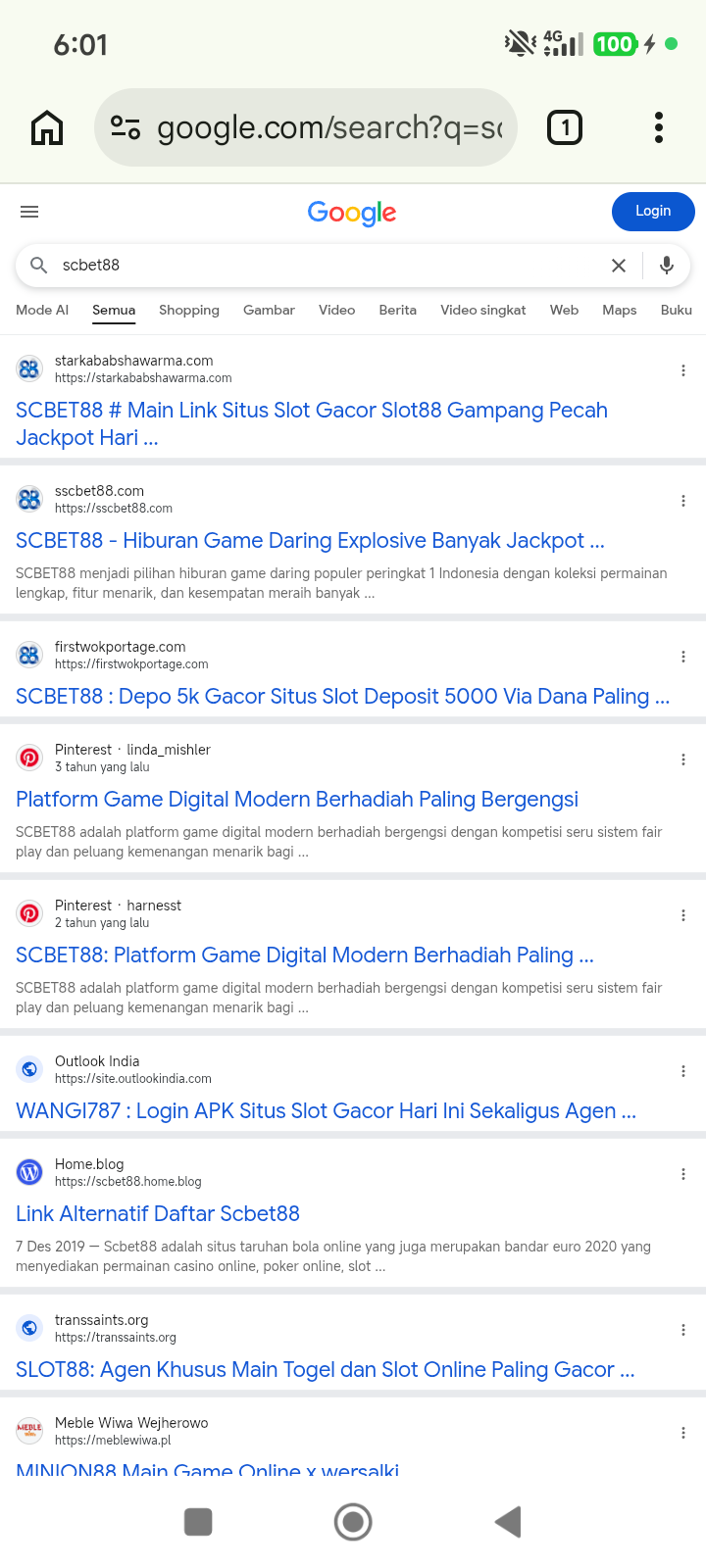Screen dimensions: 706x1568
Task: Open Link Alternatif Daftar Scbet88 result
Action: tap(158, 1213)
